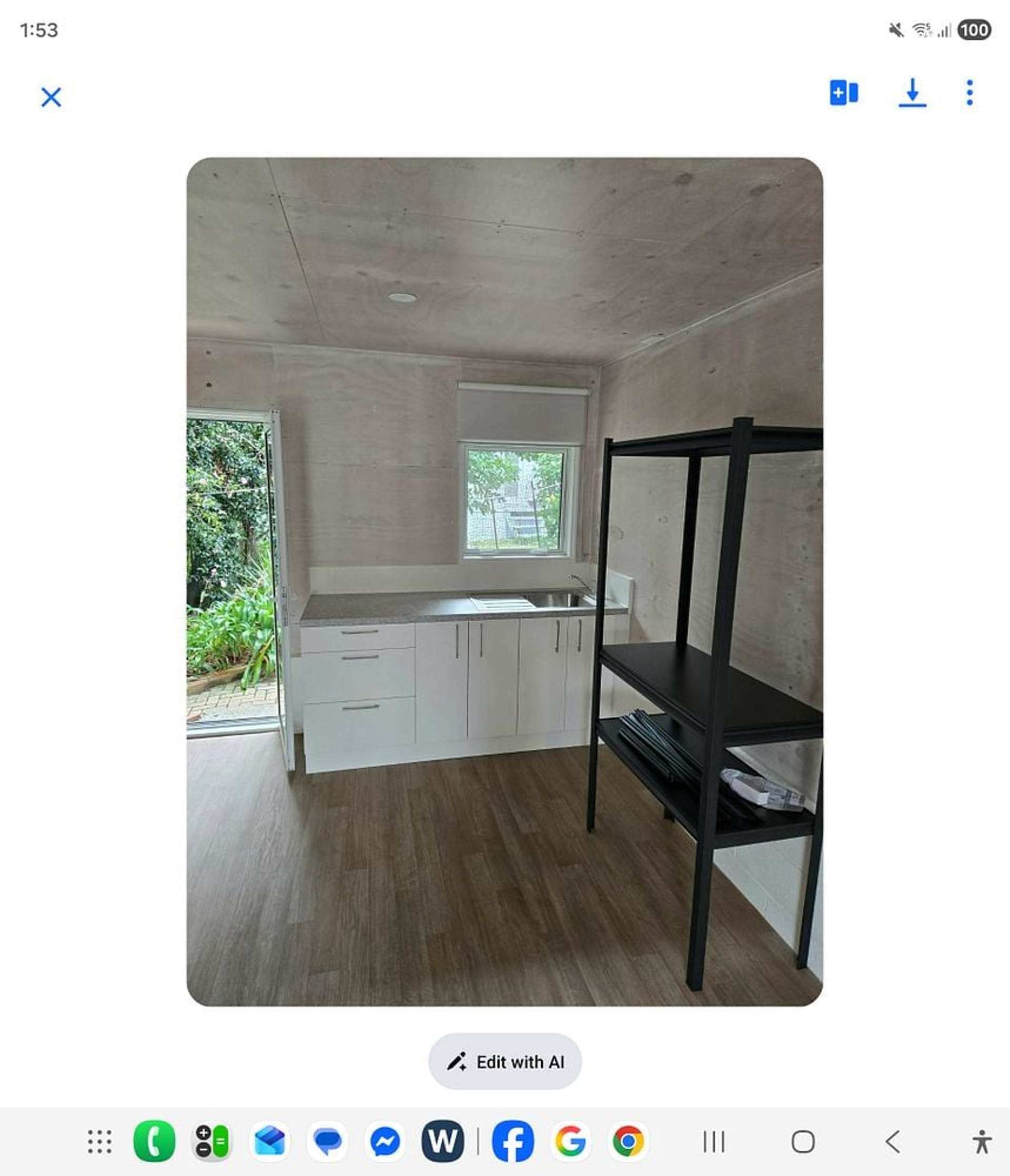The image size is (1010, 1176).
Task: Open the Word app
Action: (442, 1141)
